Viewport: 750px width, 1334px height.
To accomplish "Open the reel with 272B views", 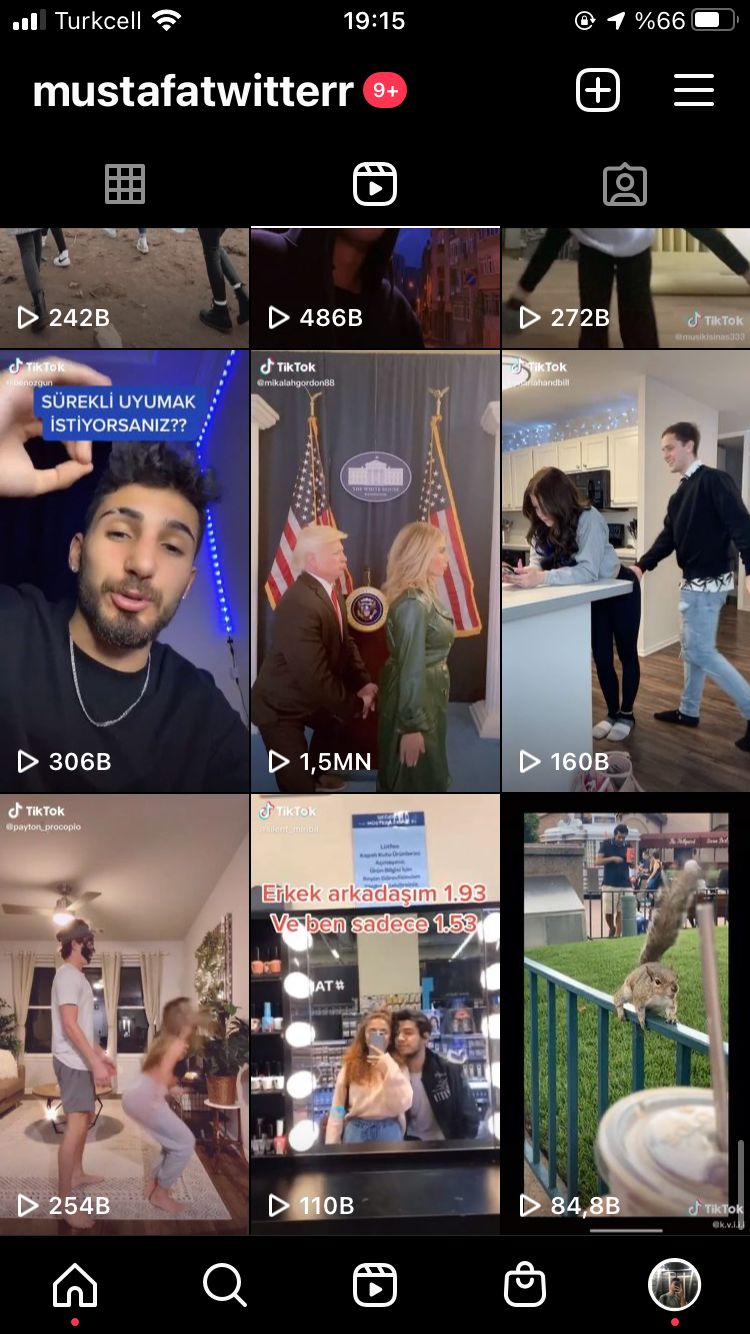I will [x=626, y=287].
